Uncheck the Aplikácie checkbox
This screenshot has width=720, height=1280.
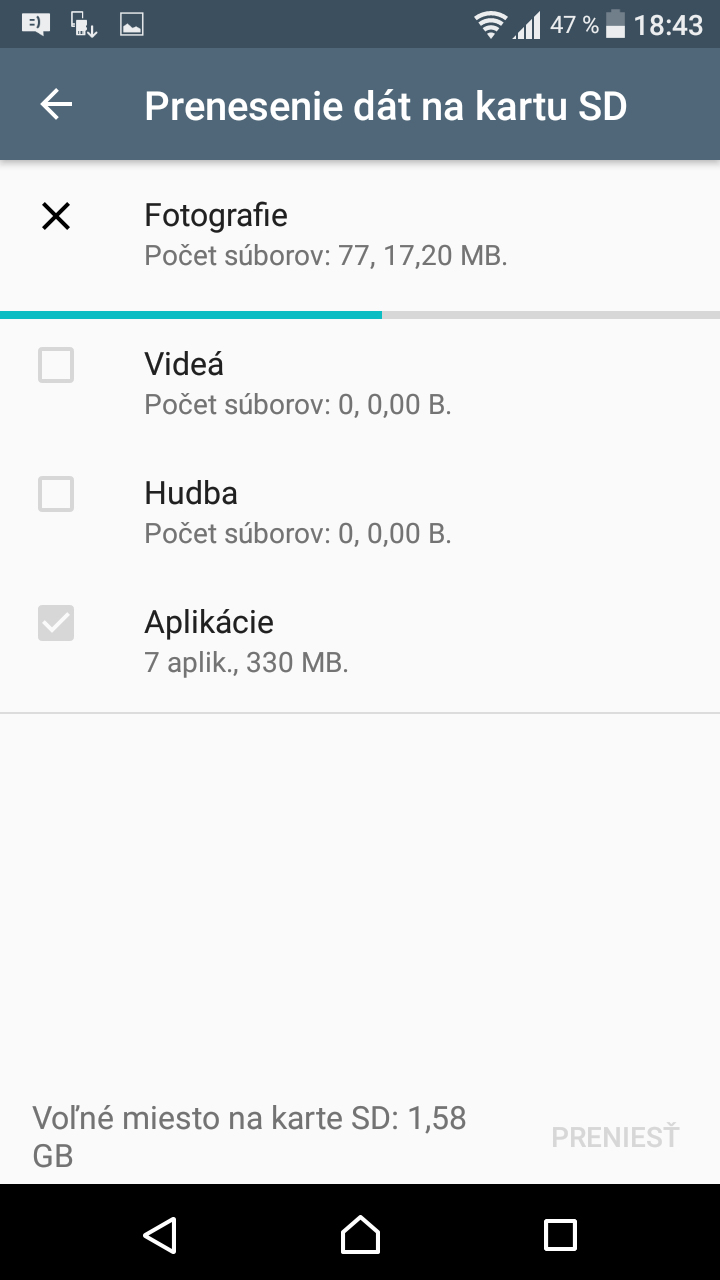(x=56, y=623)
